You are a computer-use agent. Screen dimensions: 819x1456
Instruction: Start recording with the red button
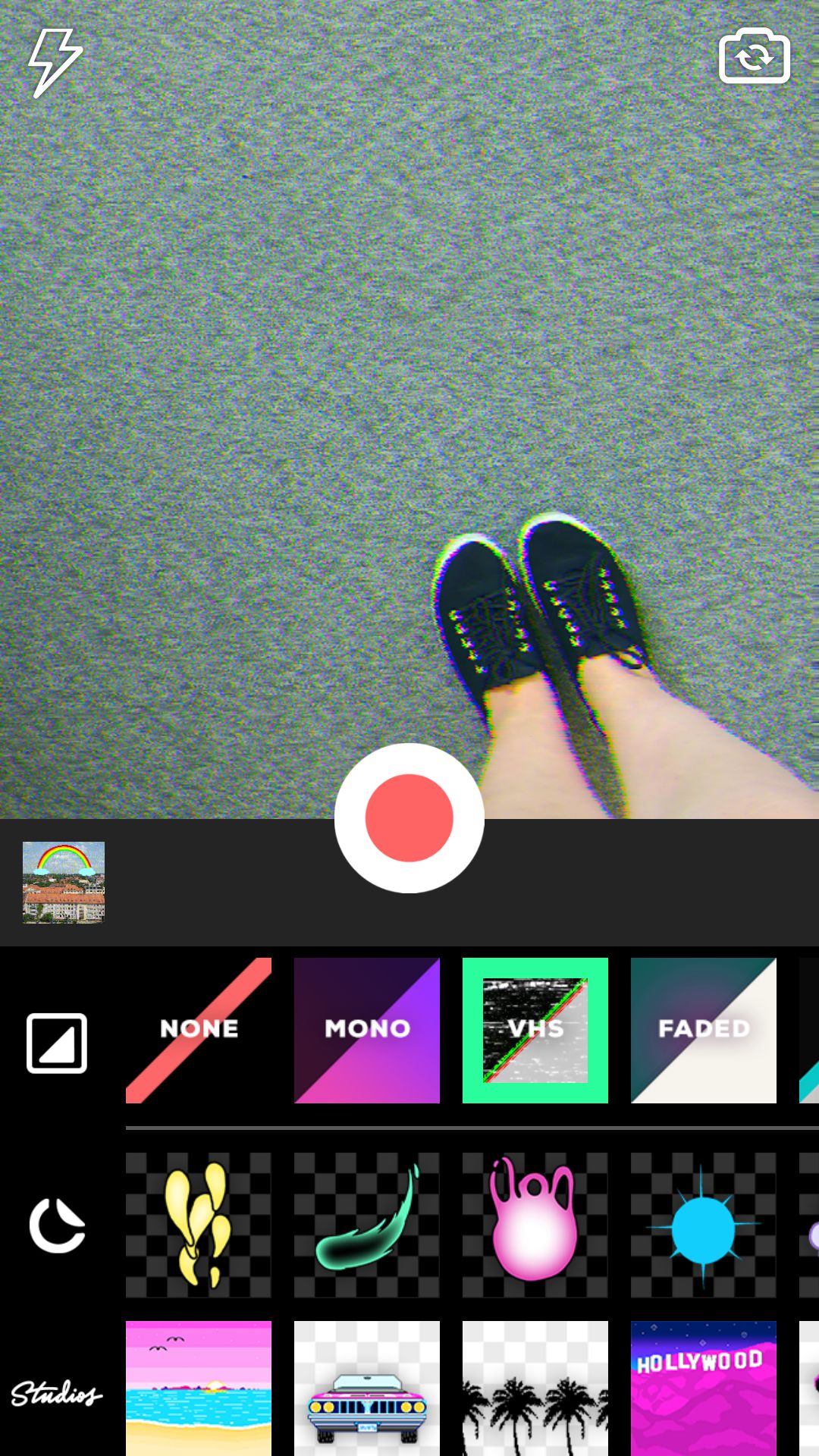(409, 818)
